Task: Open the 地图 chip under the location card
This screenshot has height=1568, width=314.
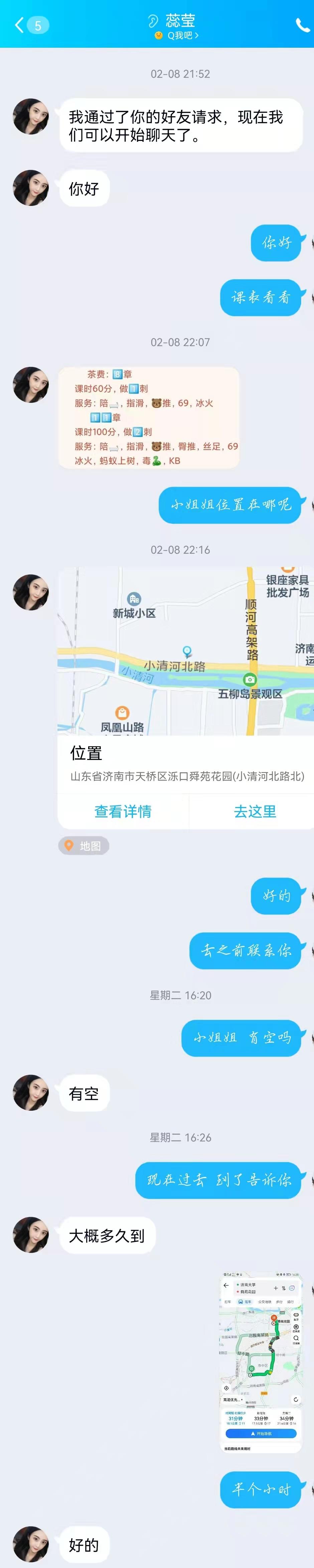Action: (x=84, y=845)
